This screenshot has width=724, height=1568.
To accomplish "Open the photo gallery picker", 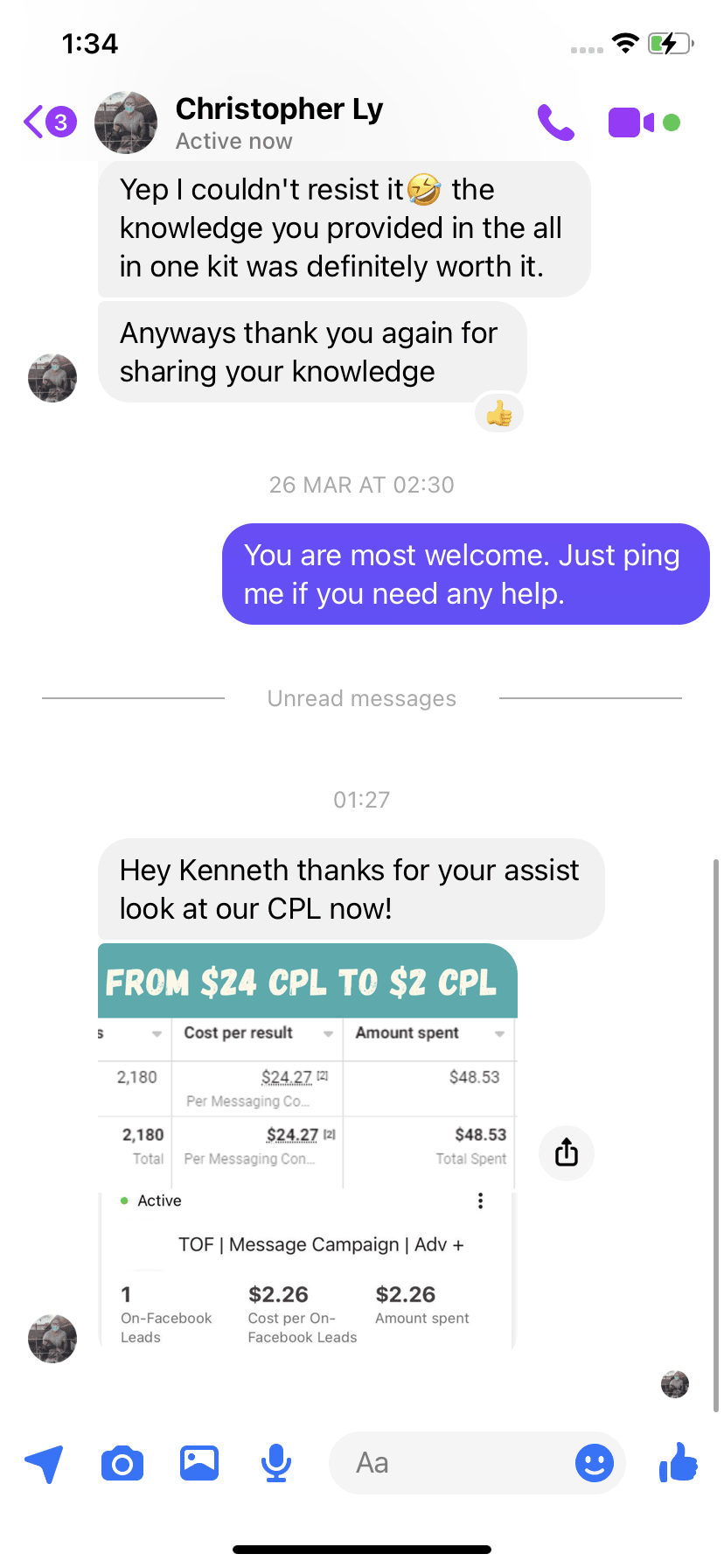I will click(x=199, y=1463).
